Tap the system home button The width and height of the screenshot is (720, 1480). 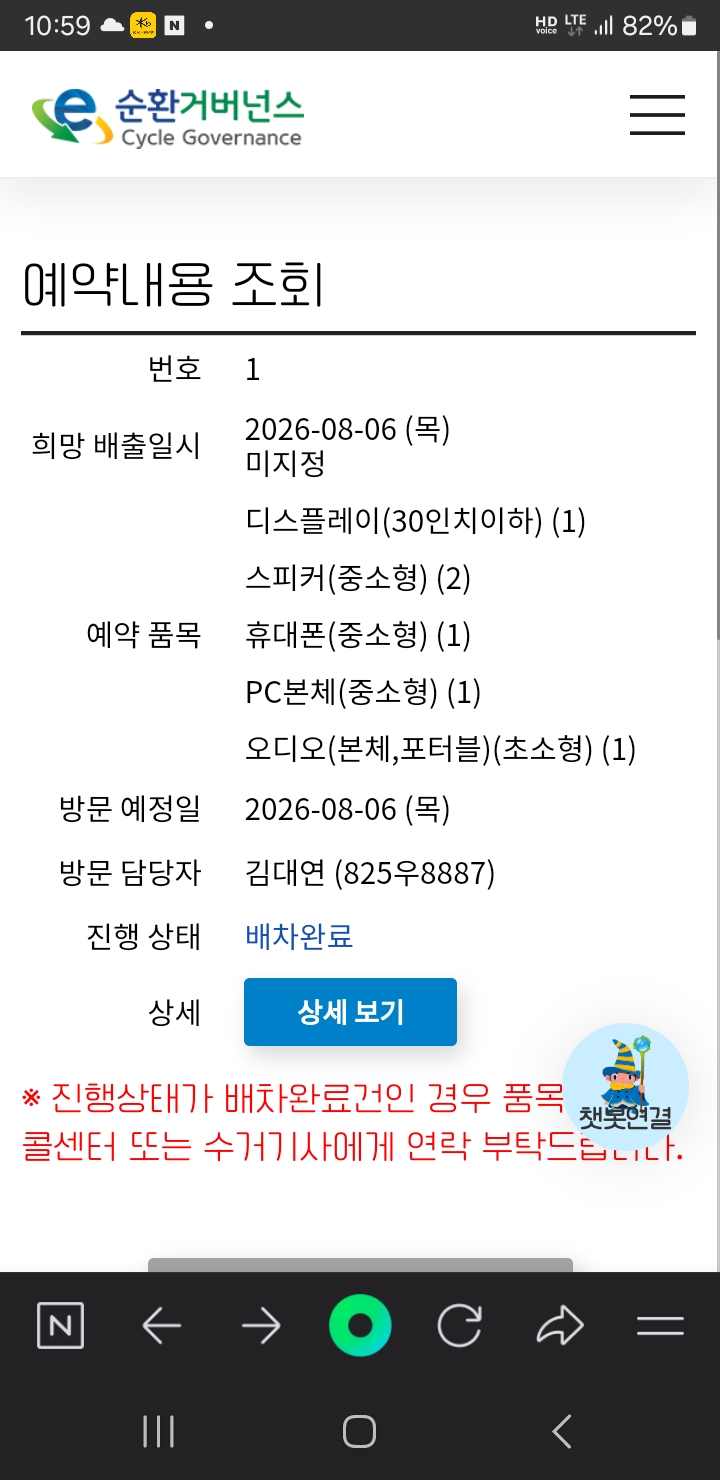[359, 1432]
